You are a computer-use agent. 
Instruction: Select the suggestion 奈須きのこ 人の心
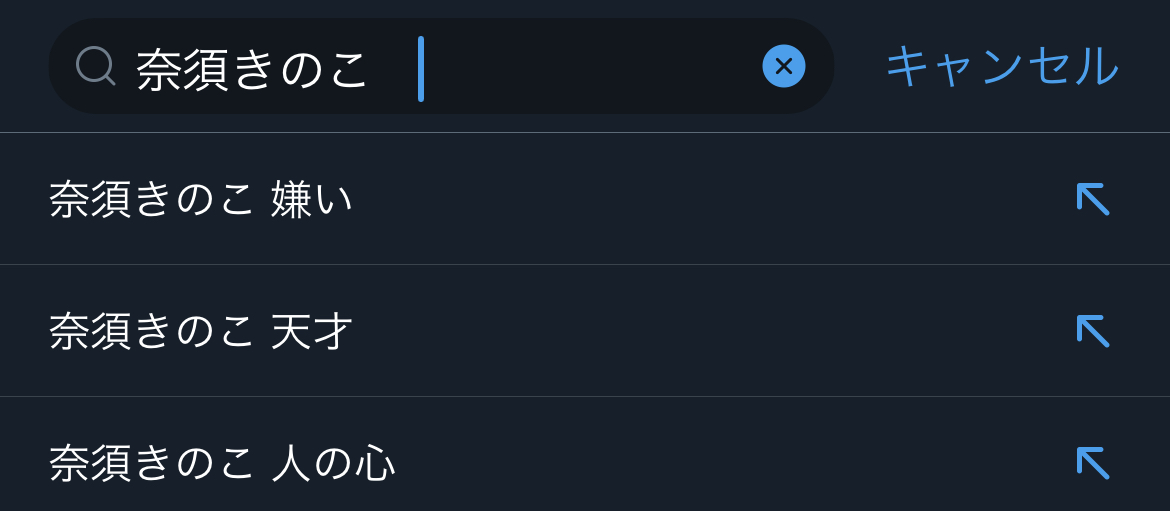(x=222, y=463)
